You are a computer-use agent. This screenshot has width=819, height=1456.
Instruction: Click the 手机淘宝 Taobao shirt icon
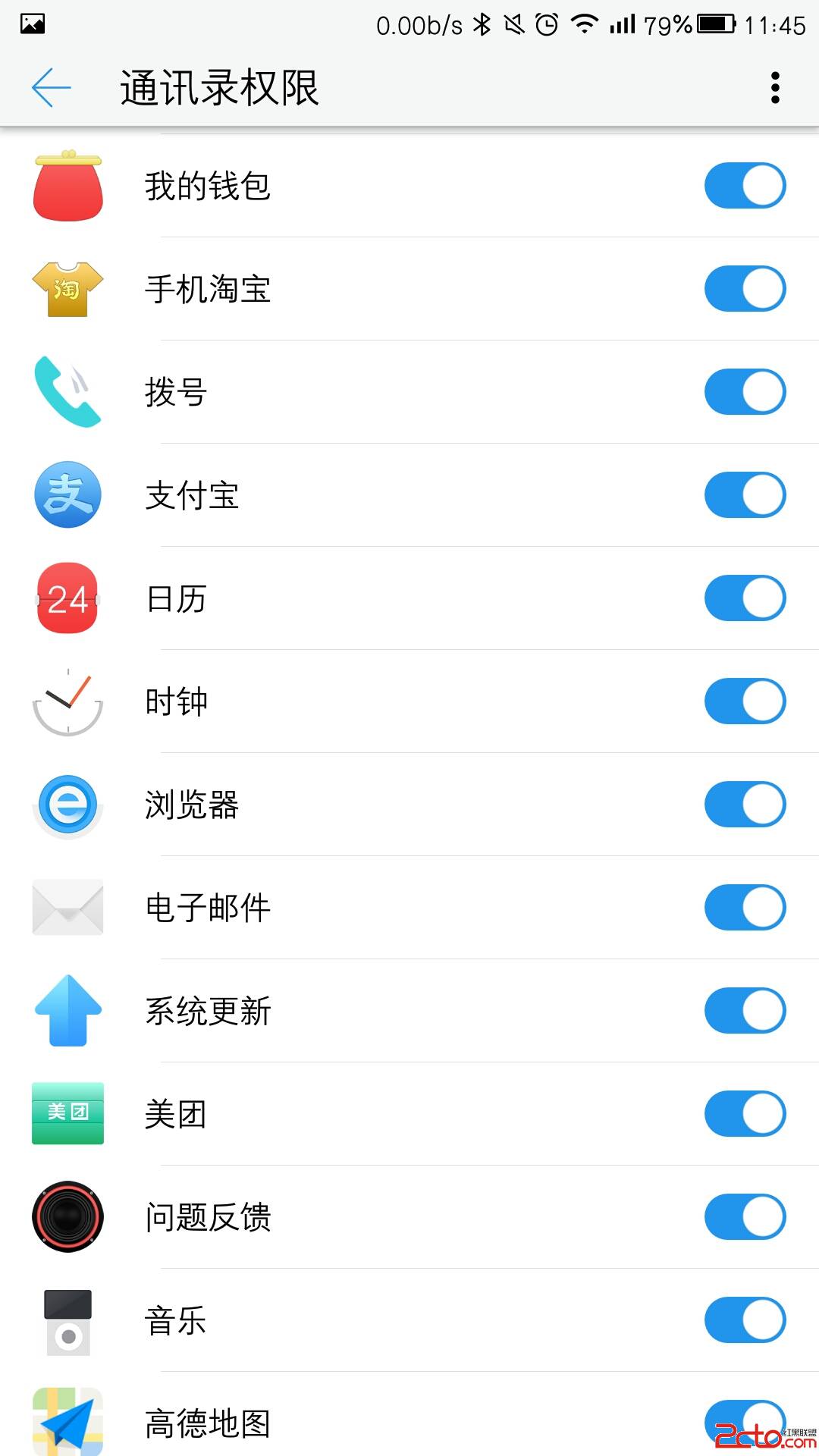[67, 287]
